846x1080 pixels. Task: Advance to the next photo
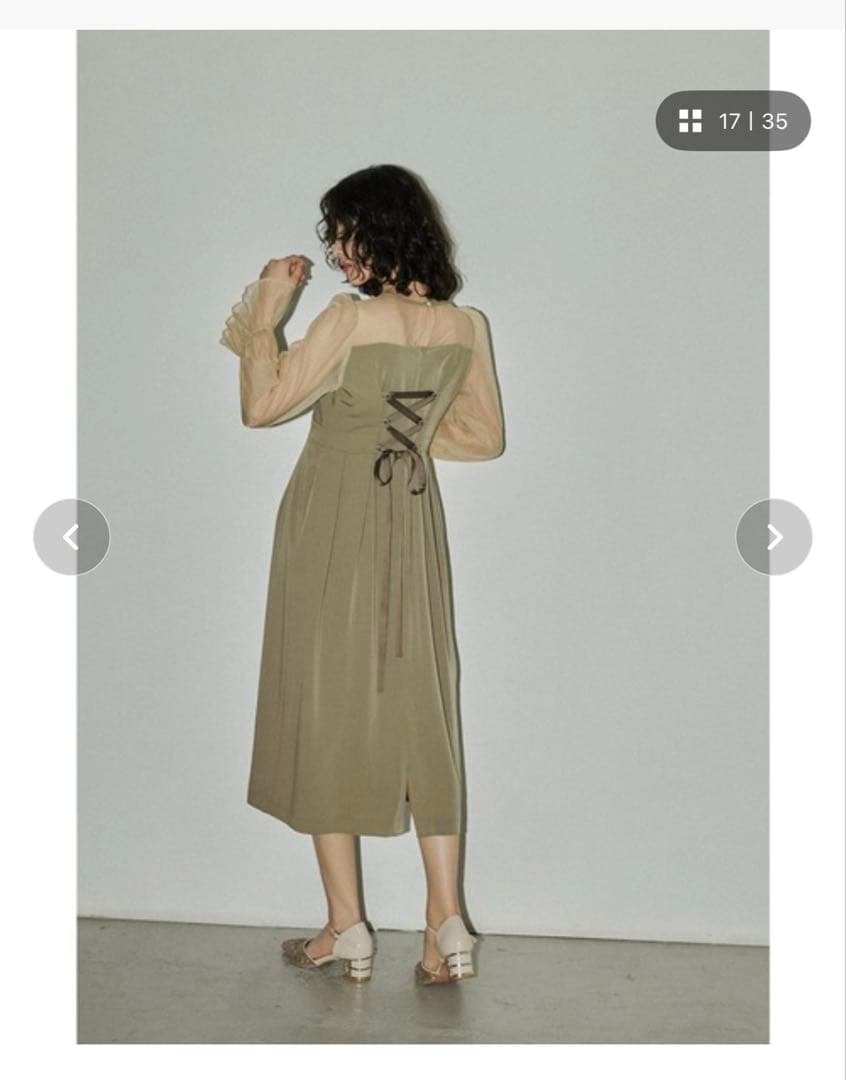(x=774, y=537)
